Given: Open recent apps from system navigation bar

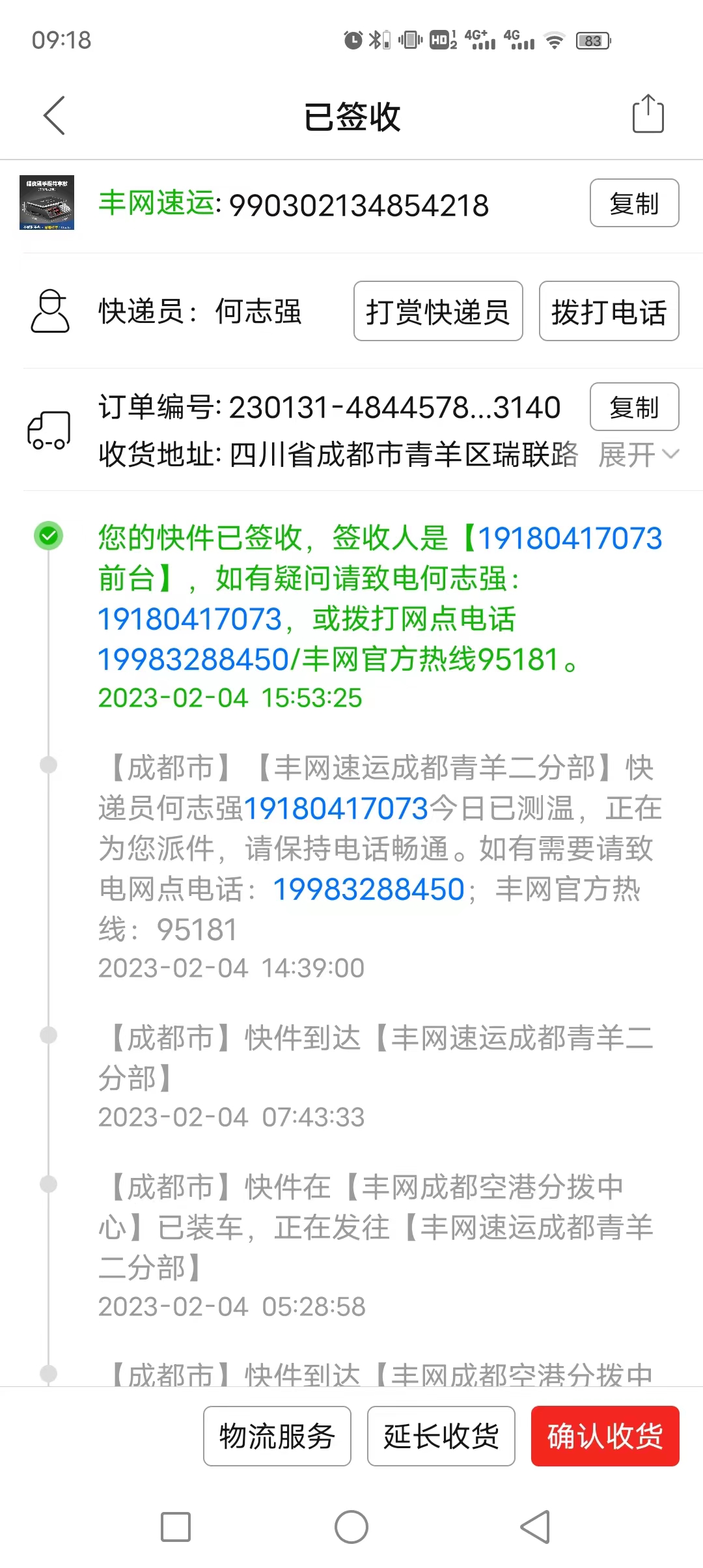Looking at the screenshot, I should coord(176,1527).
